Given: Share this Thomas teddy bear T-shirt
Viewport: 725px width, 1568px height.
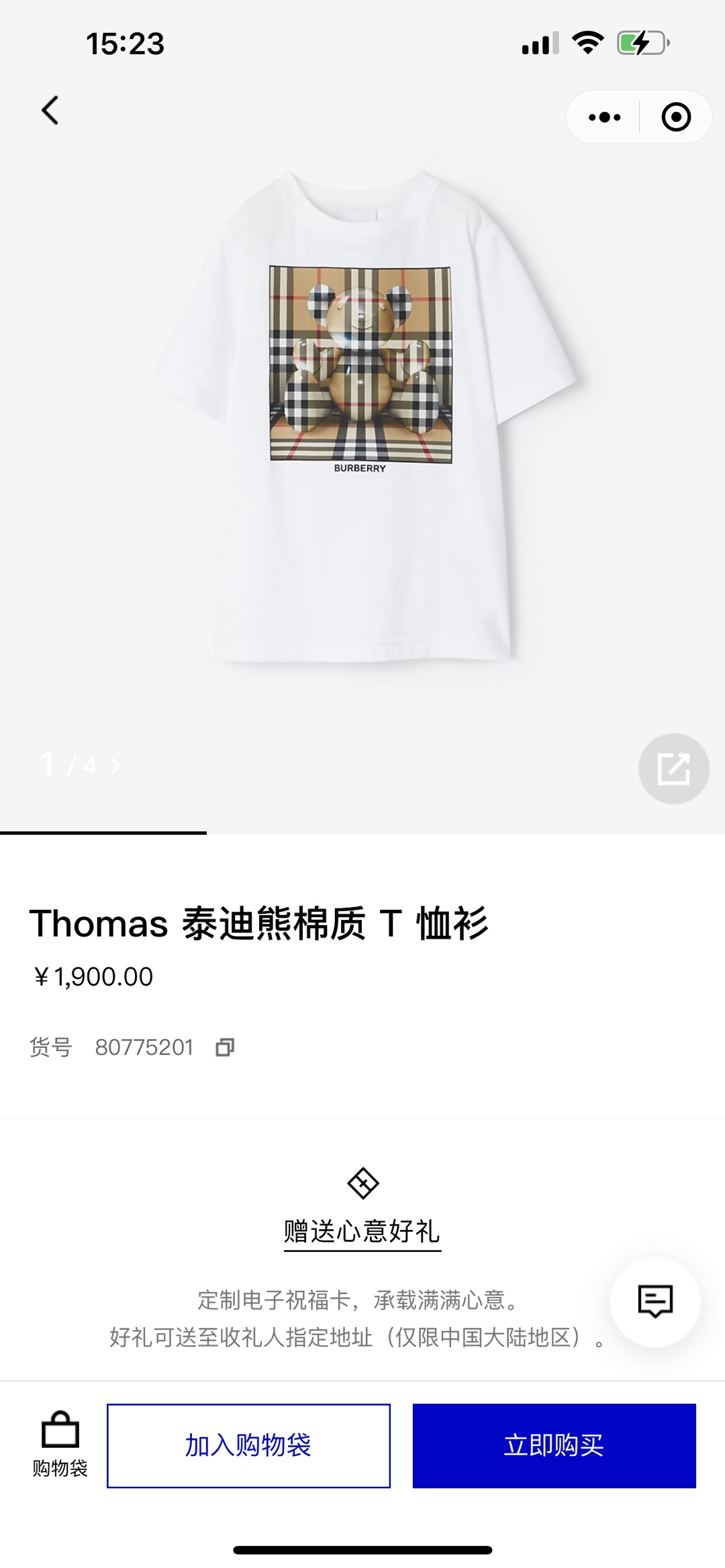Looking at the screenshot, I should pyautogui.click(x=673, y=768).
